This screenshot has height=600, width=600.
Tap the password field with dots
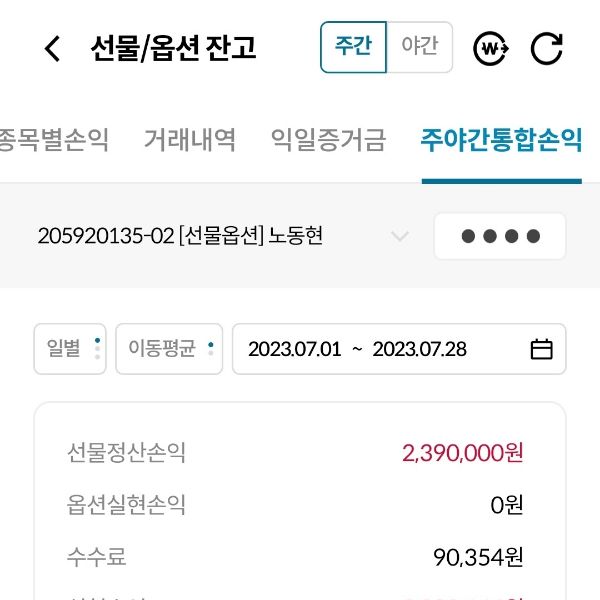[x=499, y=237]
